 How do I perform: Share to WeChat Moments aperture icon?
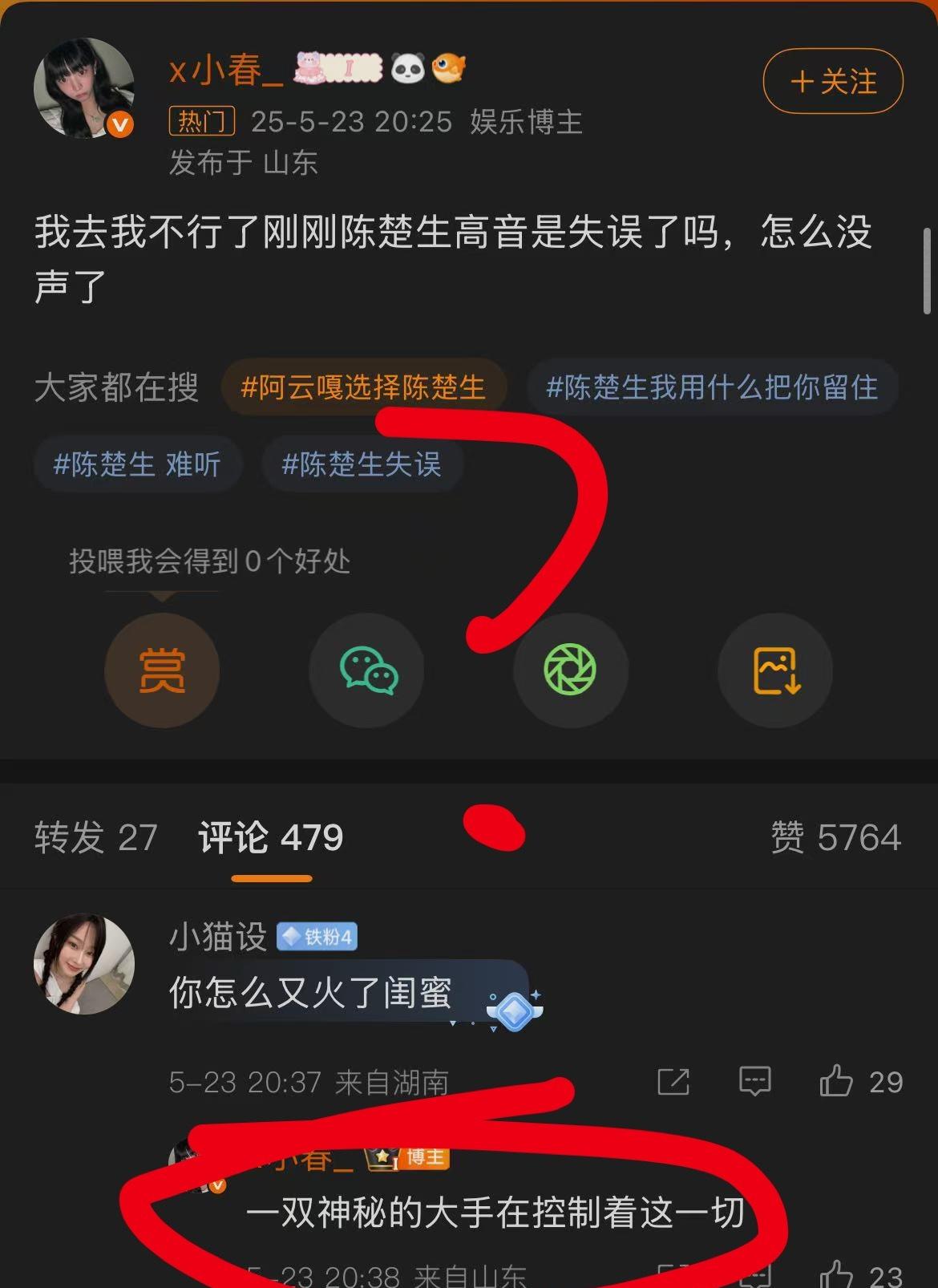(x=570, y=670)
